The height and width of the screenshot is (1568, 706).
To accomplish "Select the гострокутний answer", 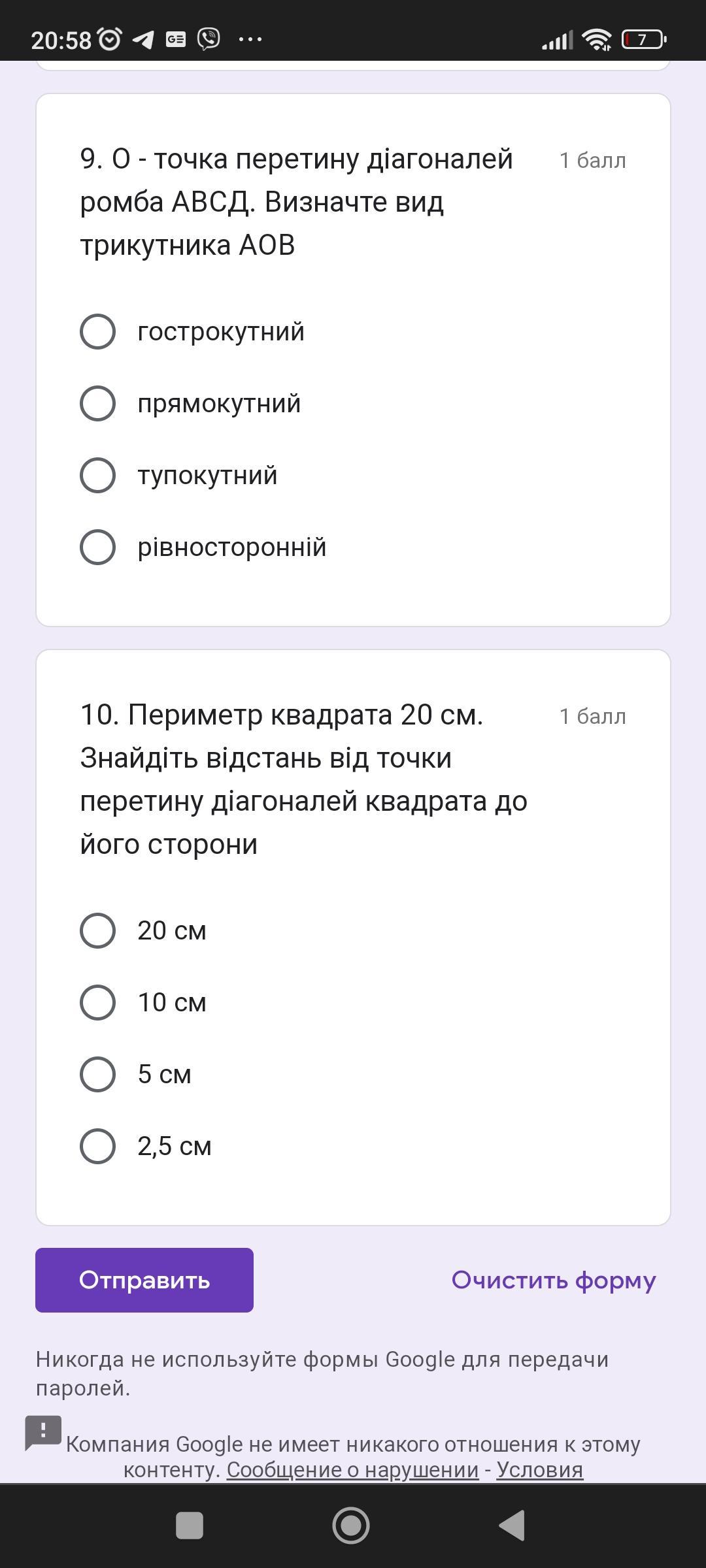I will (98, 332).
